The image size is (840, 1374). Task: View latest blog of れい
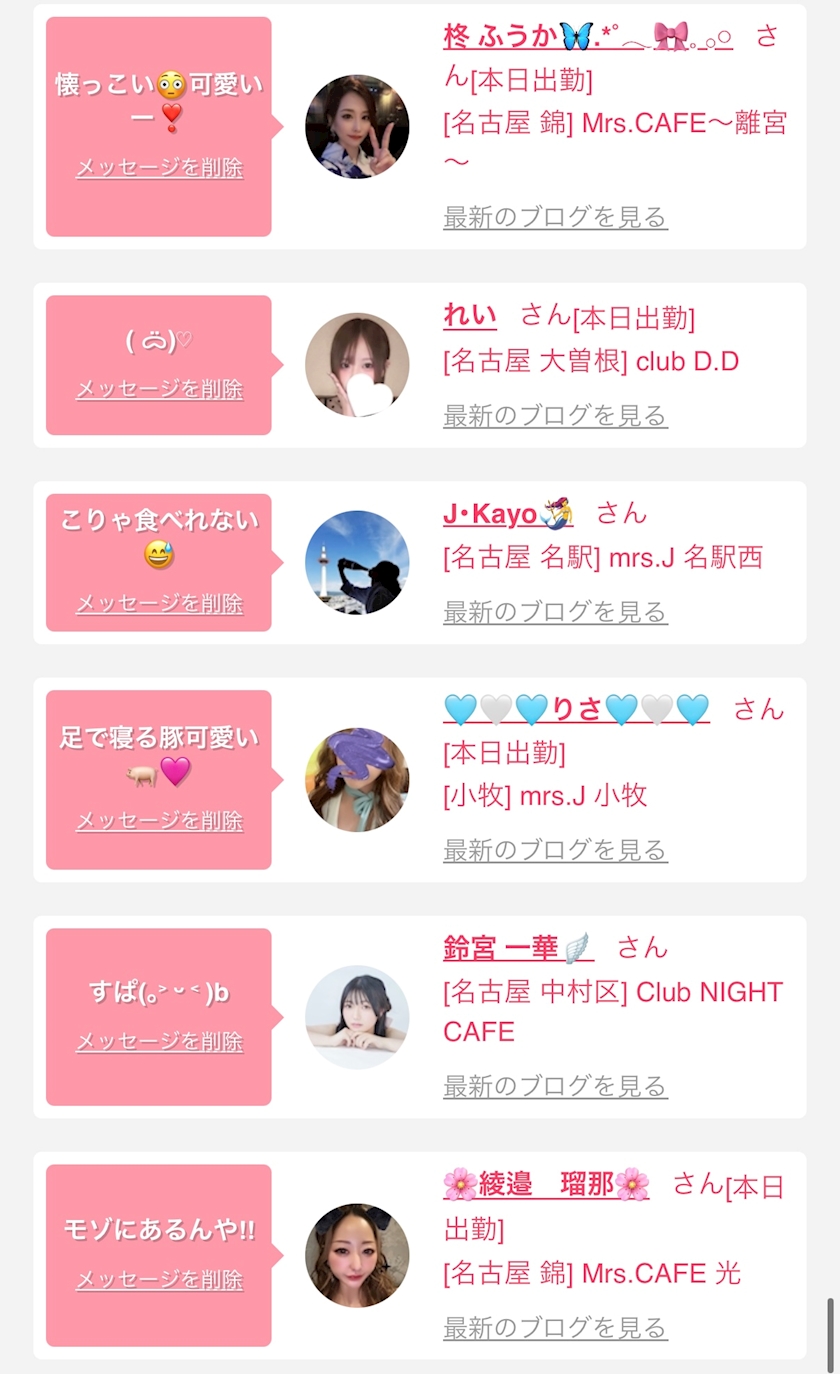(555, 414)
